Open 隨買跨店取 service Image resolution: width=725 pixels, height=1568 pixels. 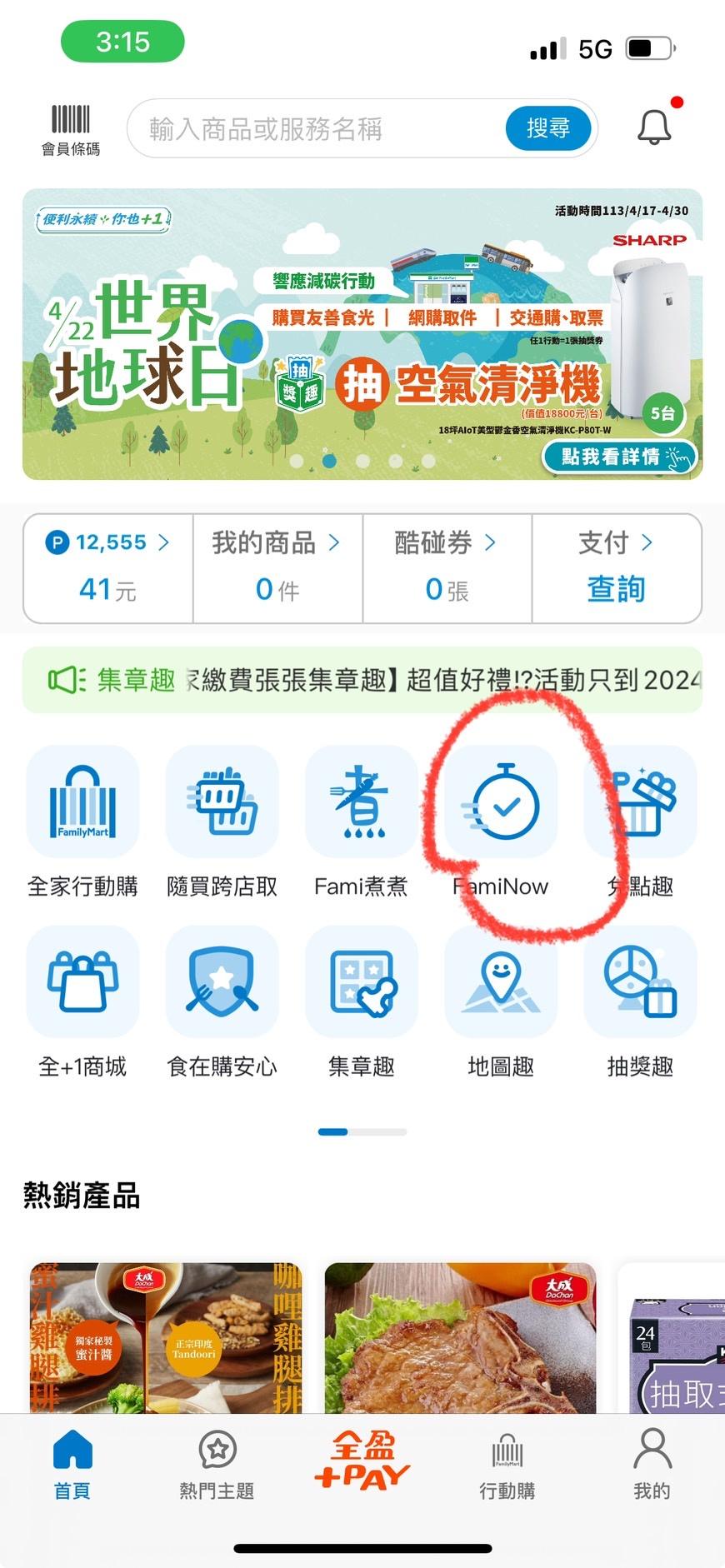tap(222, 820)
